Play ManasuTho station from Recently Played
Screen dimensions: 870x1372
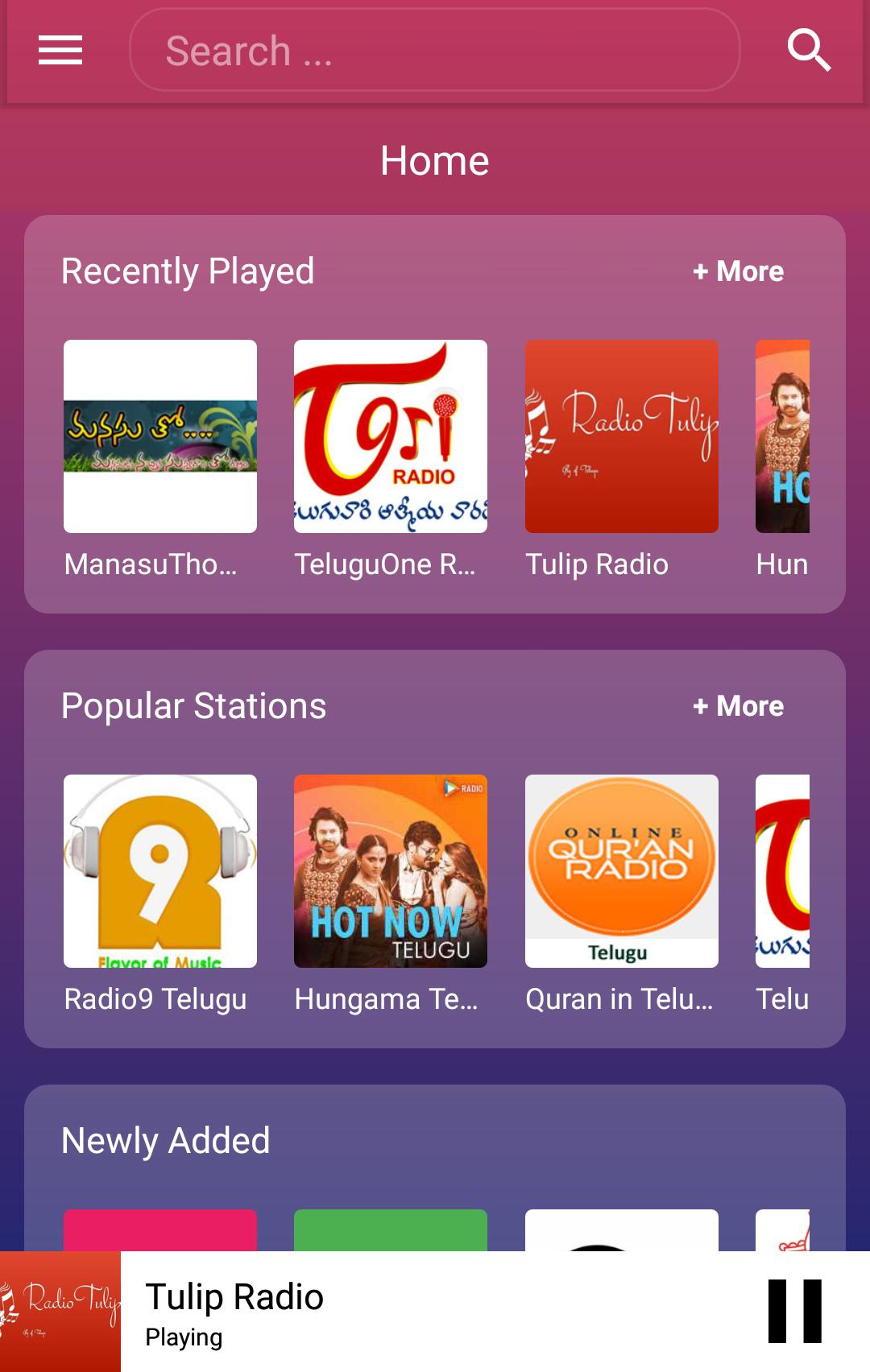pos(160,436)
